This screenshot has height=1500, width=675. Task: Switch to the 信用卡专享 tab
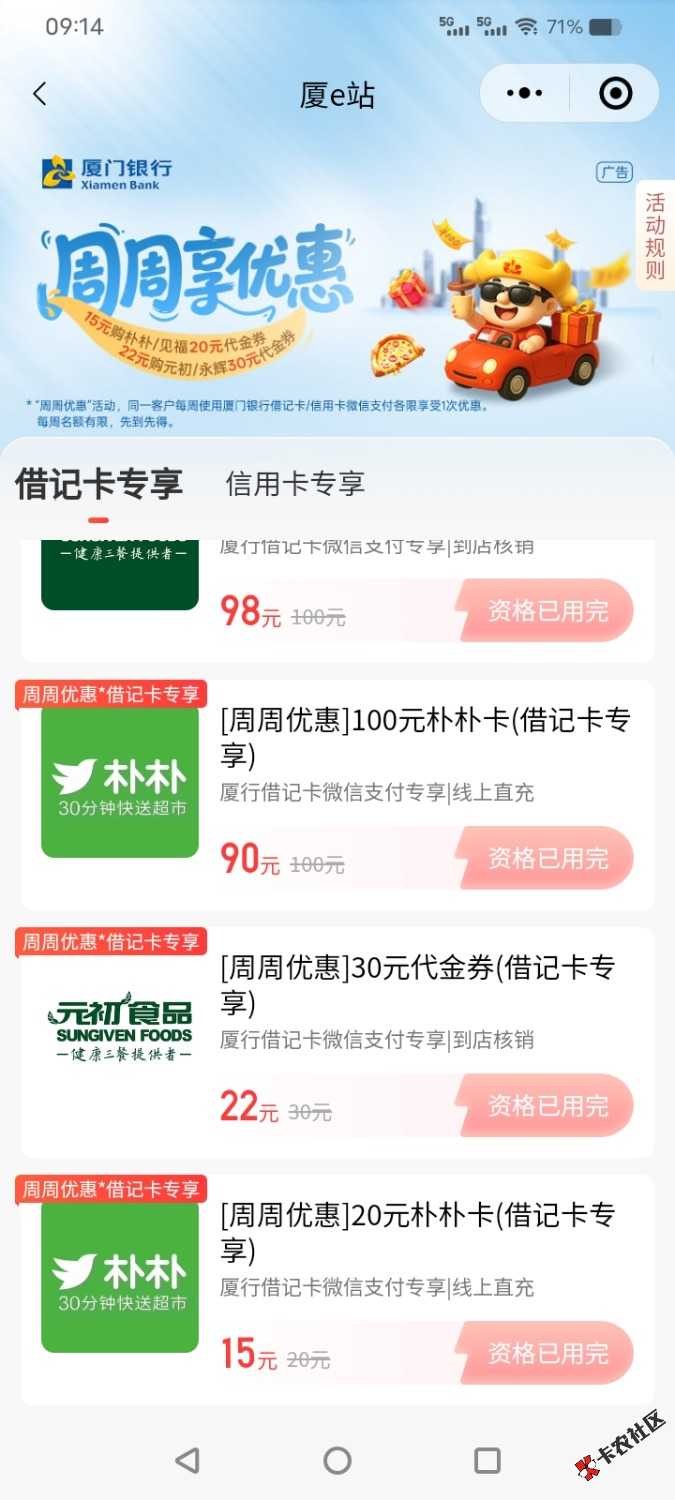pyautogui.click(x=295, y=484)
